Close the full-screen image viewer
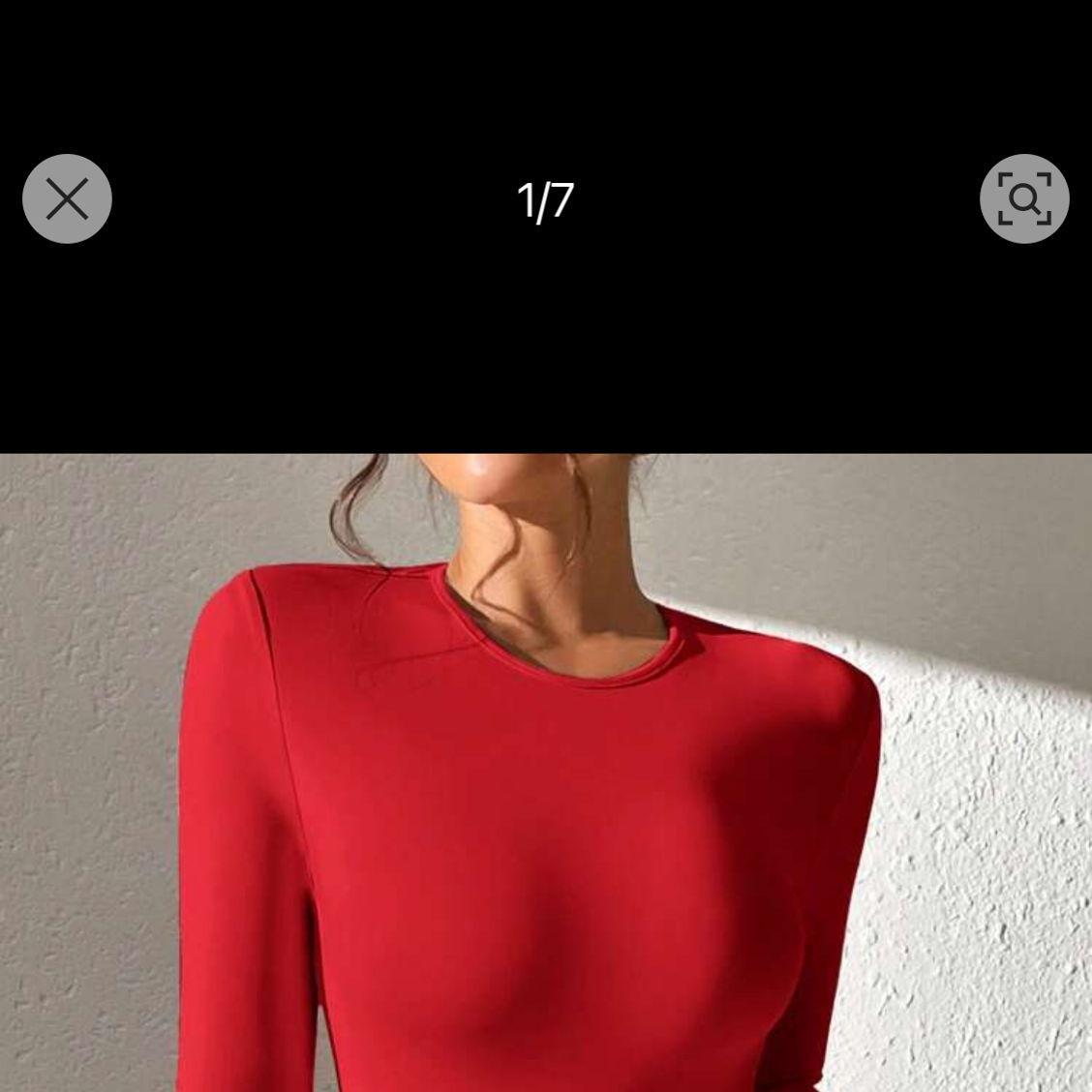 pyautogui.click(x=67, y=199)
